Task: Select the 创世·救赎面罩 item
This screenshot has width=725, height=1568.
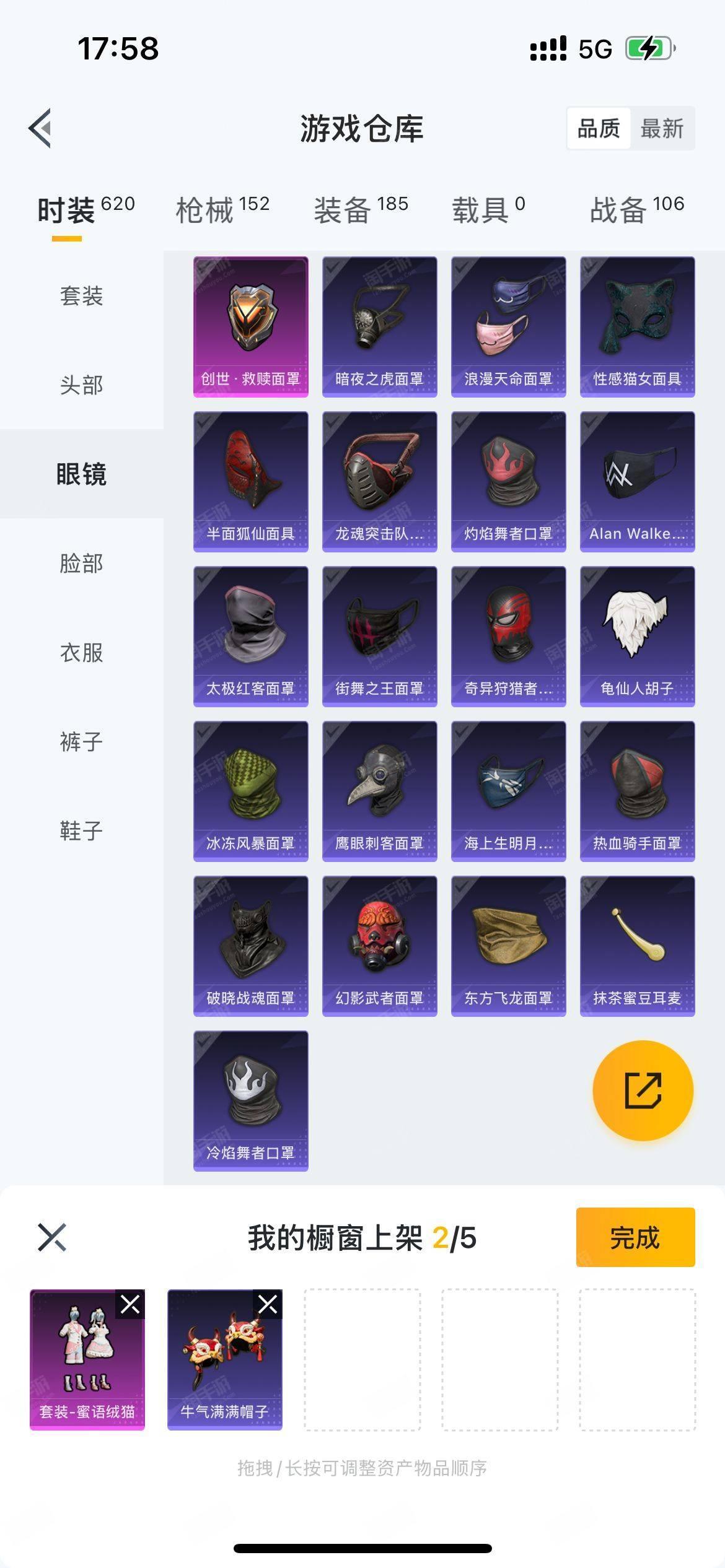Action: tap(250, 326)
